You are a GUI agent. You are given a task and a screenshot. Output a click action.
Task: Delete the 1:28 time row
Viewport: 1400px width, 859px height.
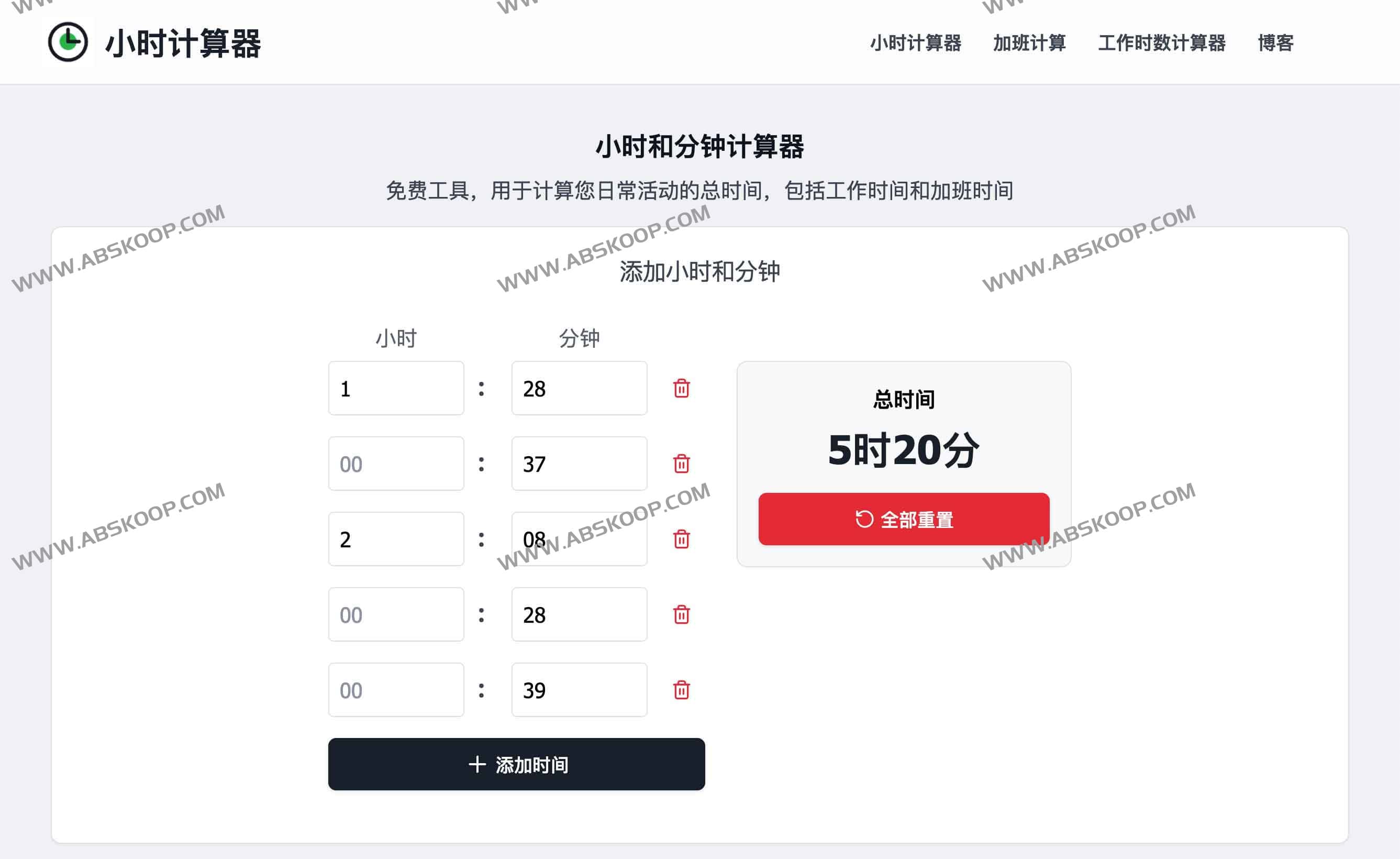pyautogui.click(x=681, y=388)
